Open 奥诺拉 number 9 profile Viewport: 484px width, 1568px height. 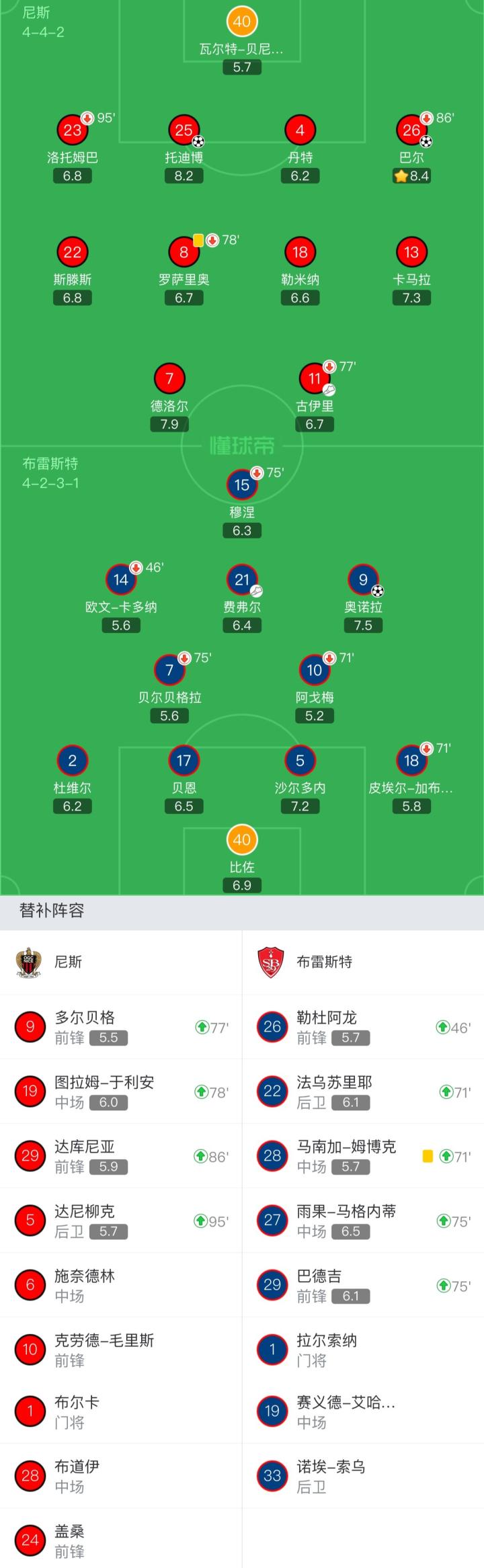(x=363, y=580)
